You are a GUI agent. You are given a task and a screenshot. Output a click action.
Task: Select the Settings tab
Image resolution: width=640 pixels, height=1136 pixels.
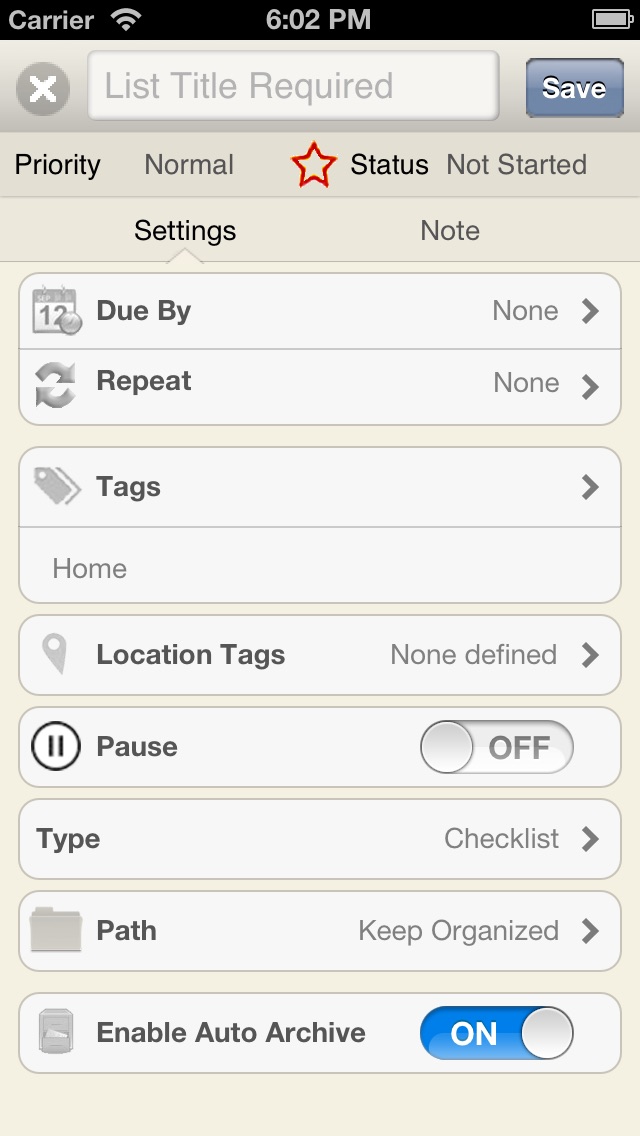(x=185, y=230)
